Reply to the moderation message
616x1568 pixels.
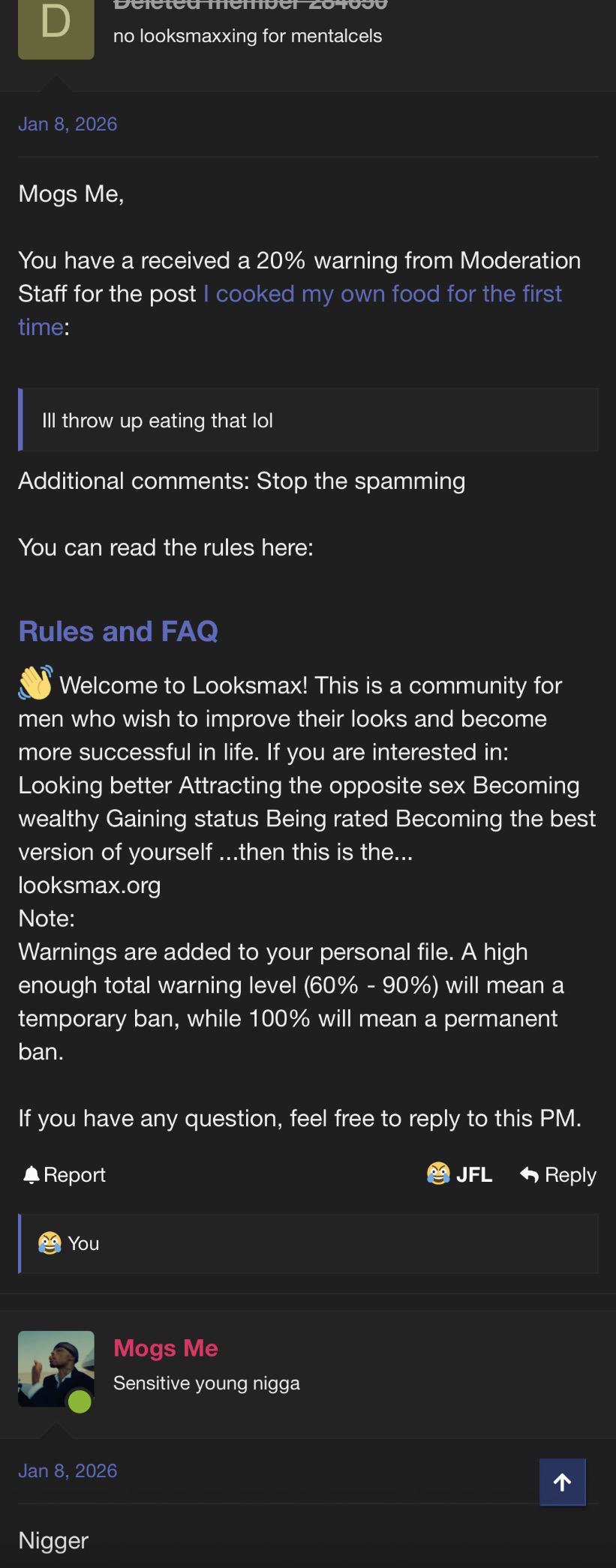tap(558, 1174)
